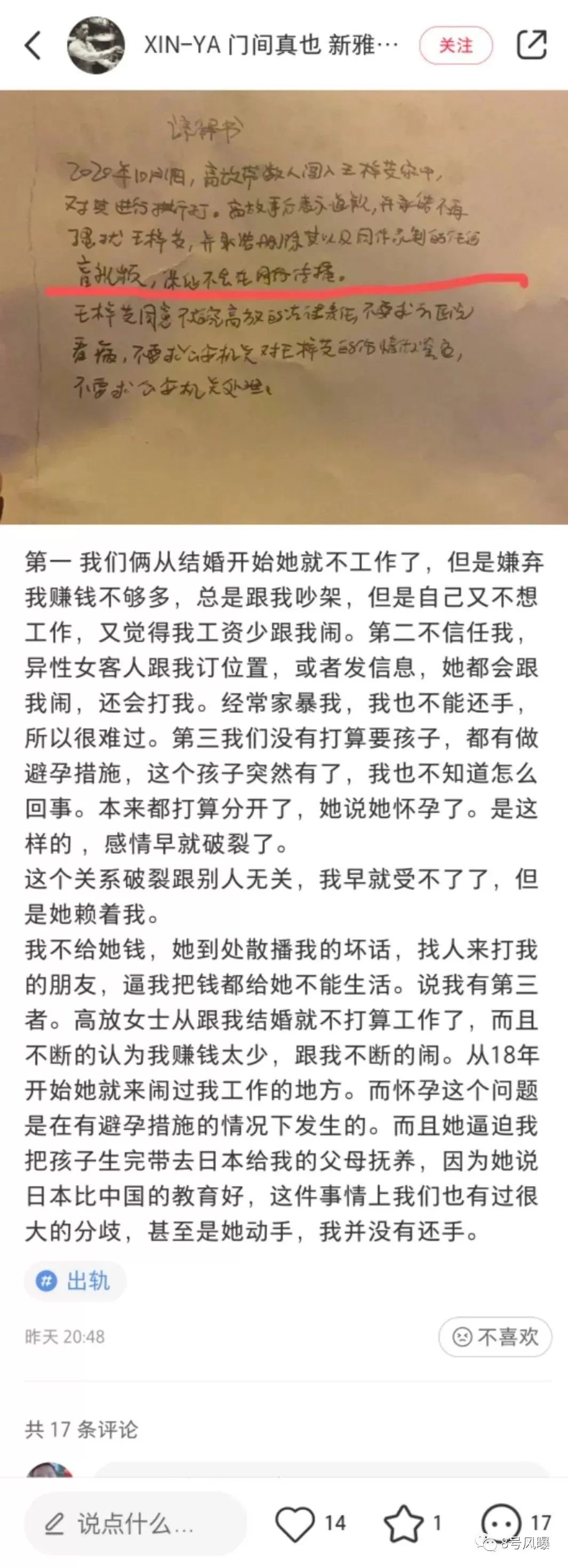This screenshot has height=1568, width=568.
Task: Open the XIN-YA author profile avatar
Action: point(95,45)
